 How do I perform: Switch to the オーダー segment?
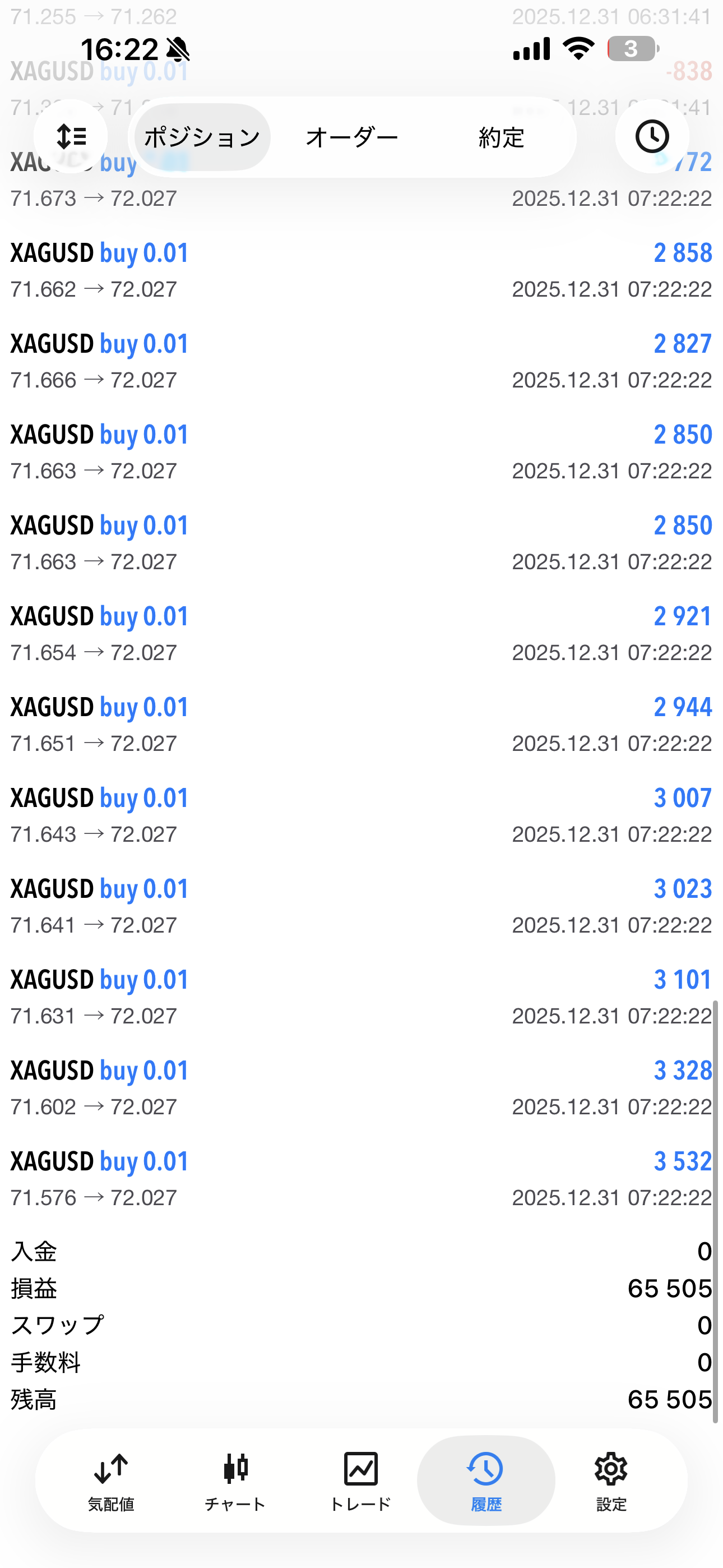[x=352, y=137]
